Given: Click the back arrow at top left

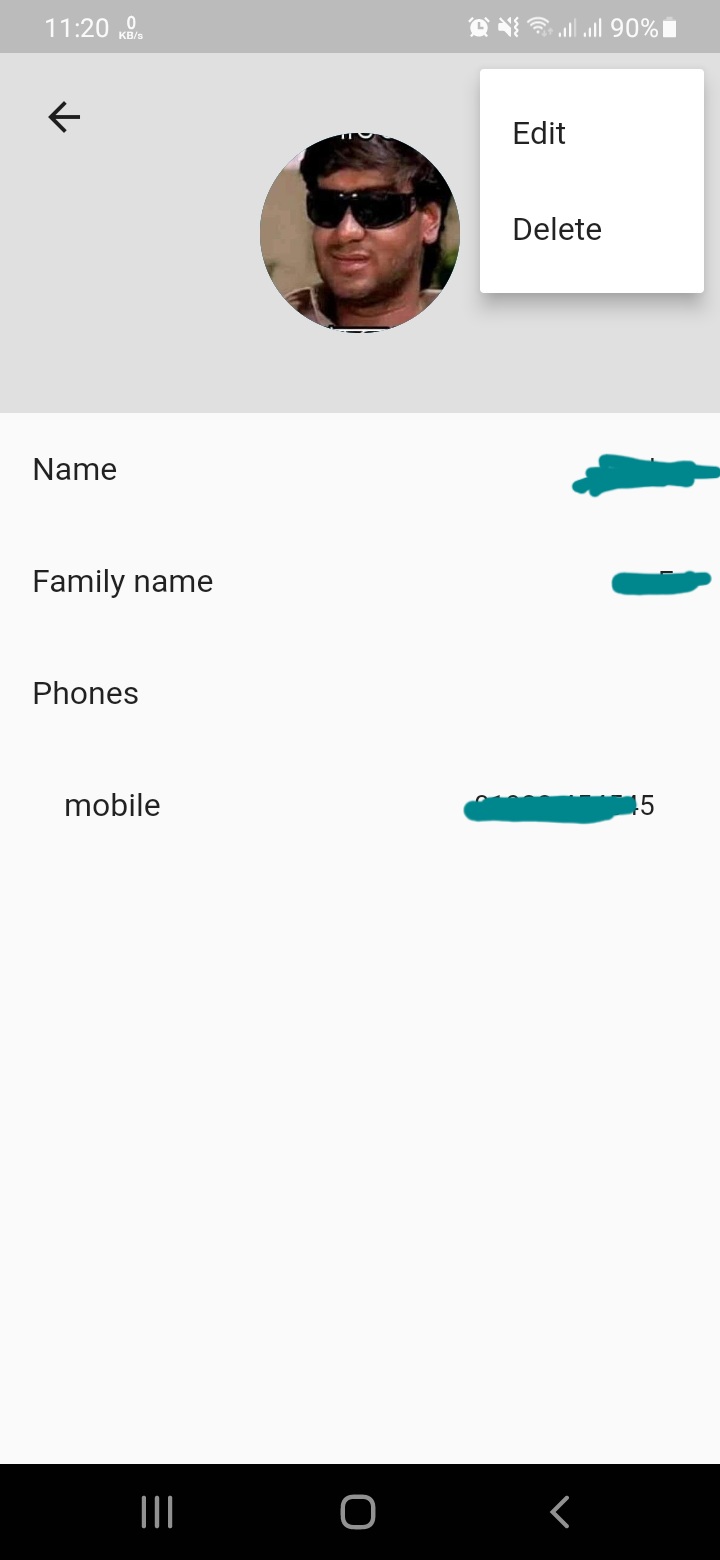Looking at the screenshot, I should (x=63, y=117).
